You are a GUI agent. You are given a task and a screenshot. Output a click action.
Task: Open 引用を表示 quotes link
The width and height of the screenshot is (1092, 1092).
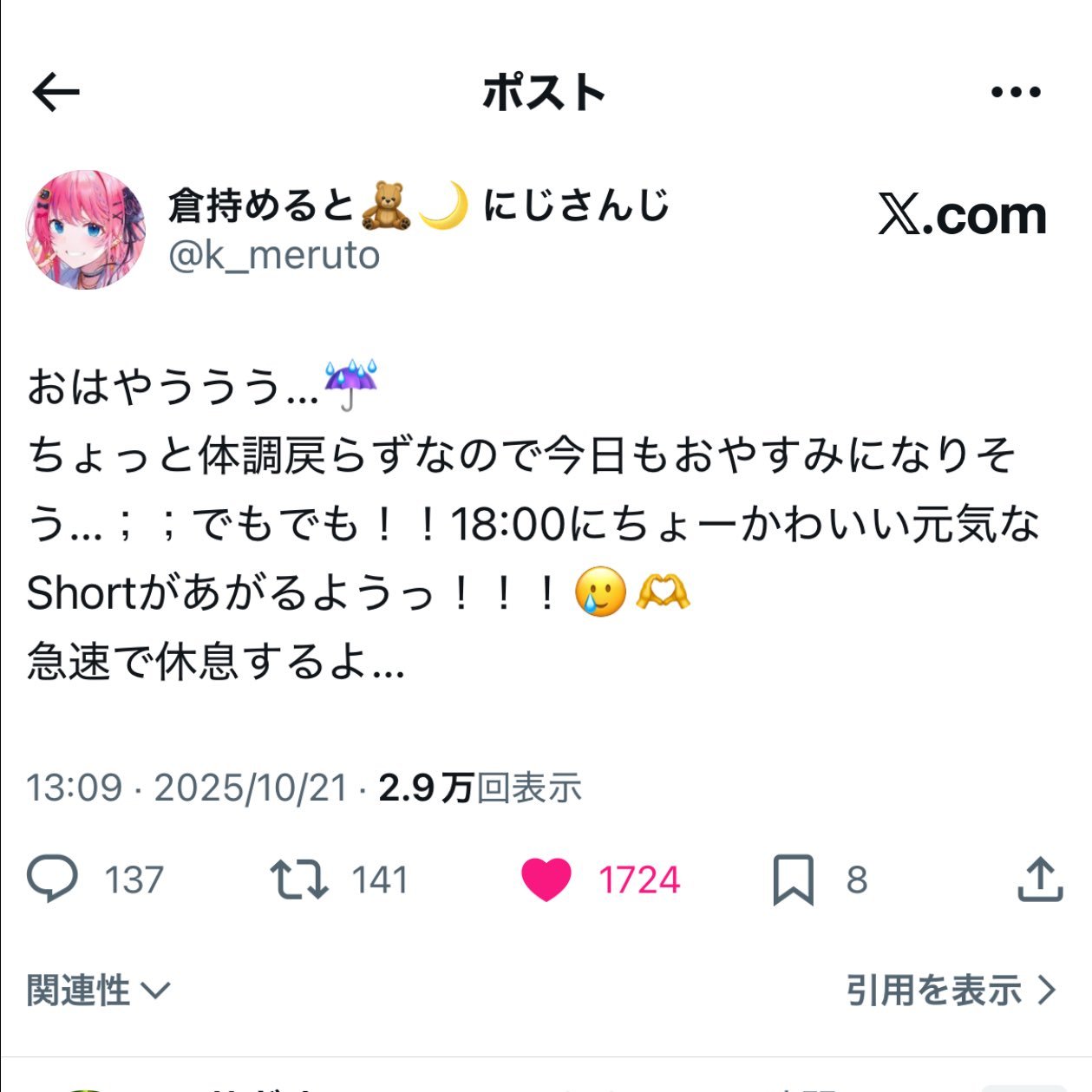951,990
